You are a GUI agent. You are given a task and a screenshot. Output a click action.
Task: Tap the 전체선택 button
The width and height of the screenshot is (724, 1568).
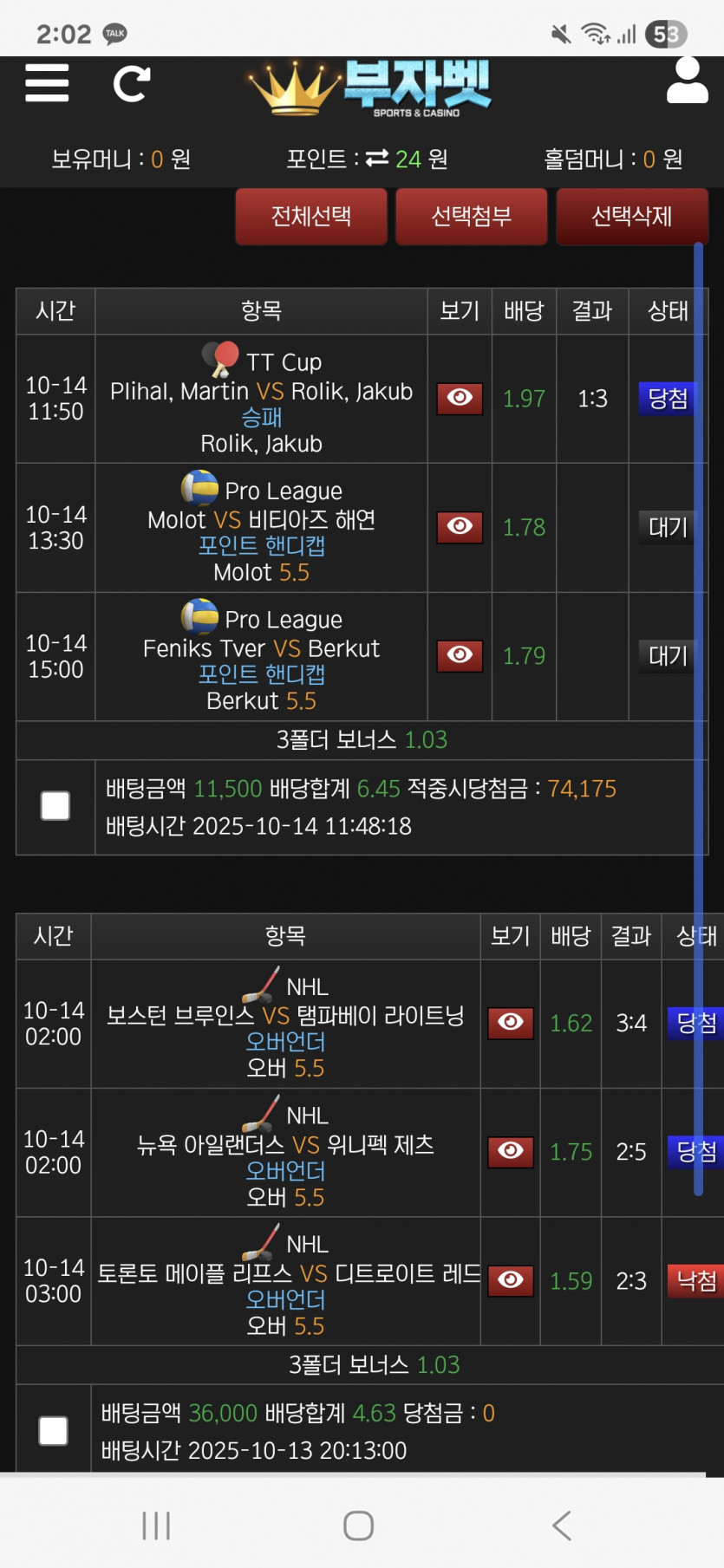[x=311, y=216]
